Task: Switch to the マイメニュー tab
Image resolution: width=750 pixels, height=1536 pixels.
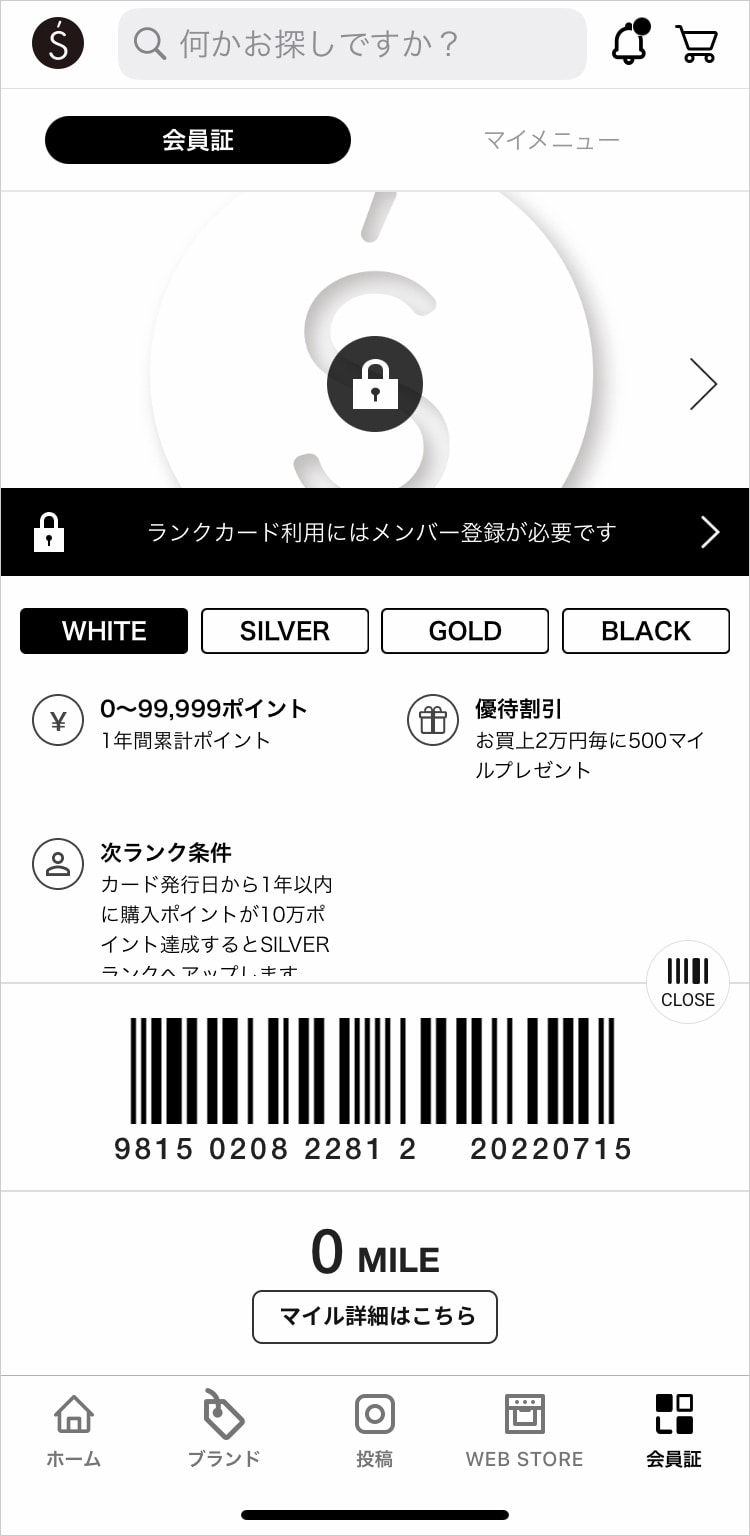Action: tap(552, 140)
